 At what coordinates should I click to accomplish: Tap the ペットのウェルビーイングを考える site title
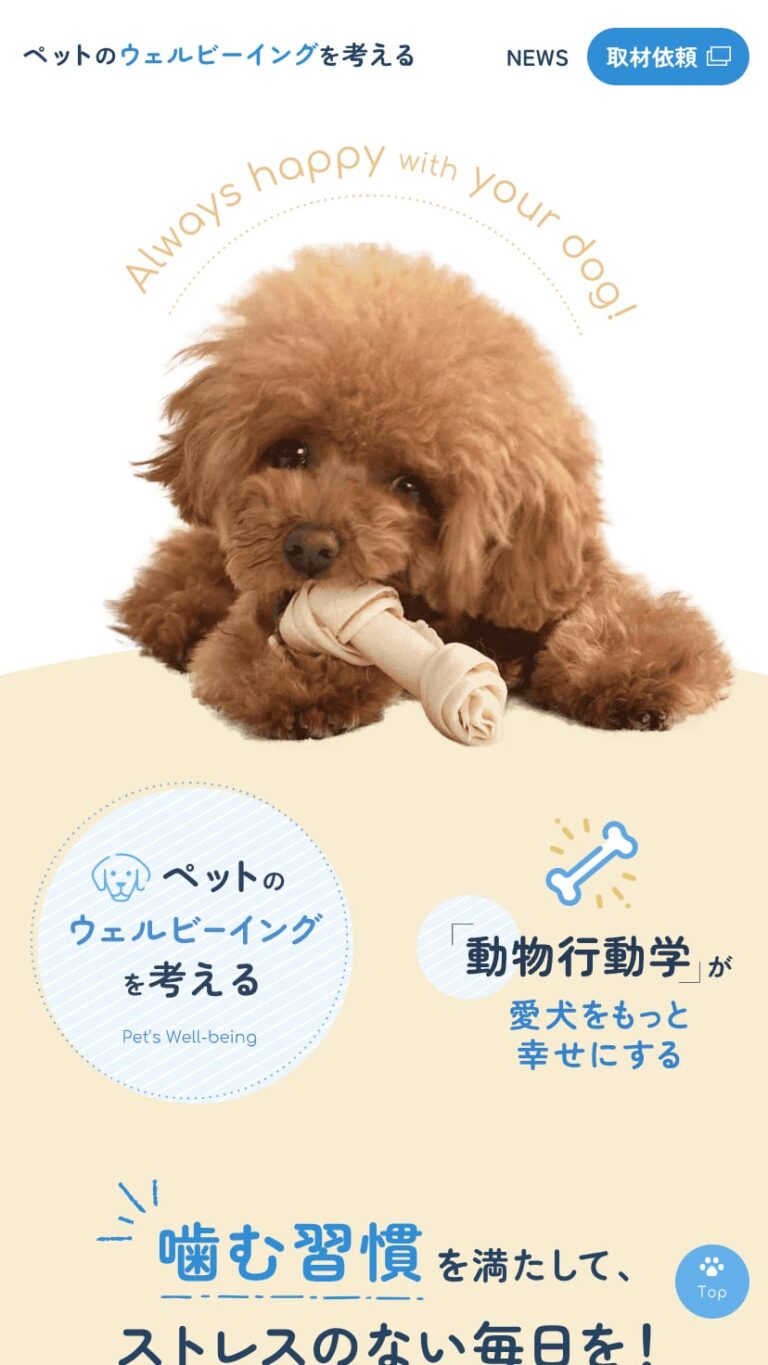pos(219,56)
